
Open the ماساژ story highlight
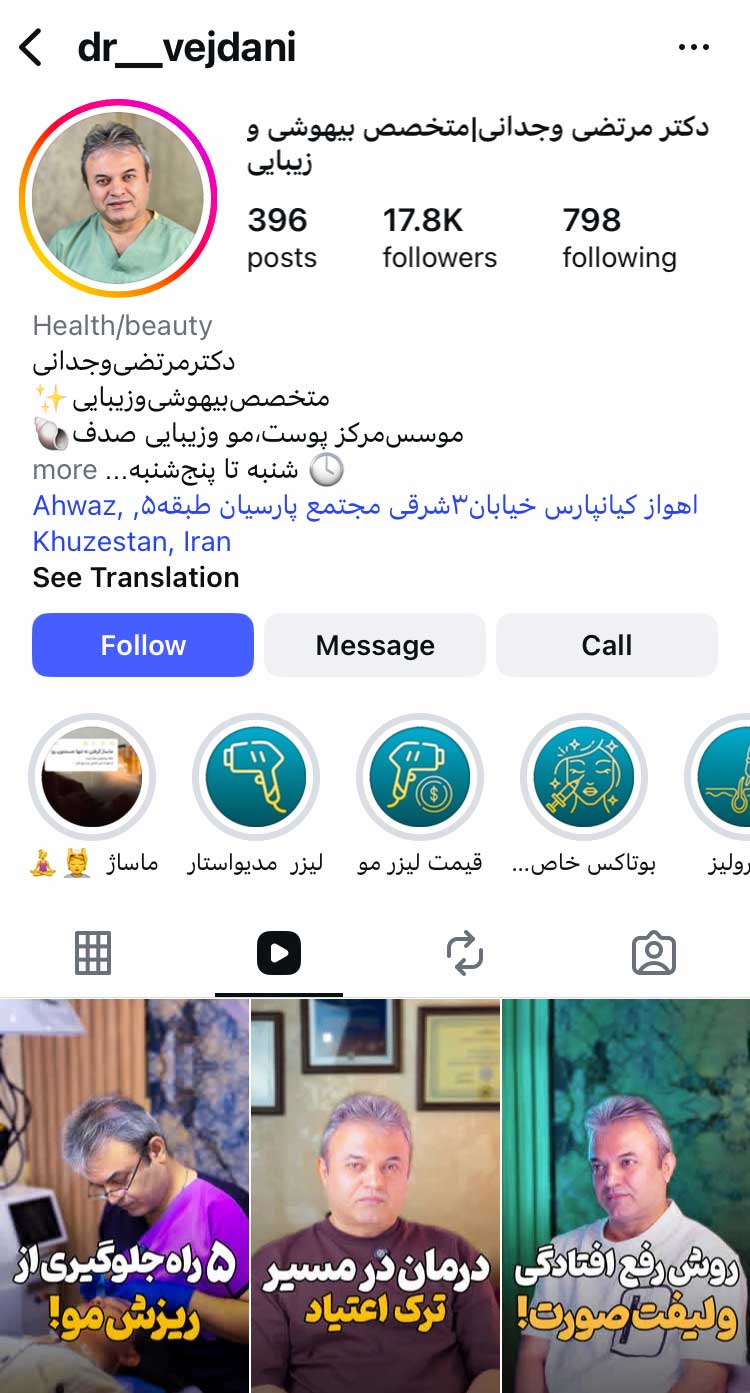pyautogui.click(x=92, y=777)
